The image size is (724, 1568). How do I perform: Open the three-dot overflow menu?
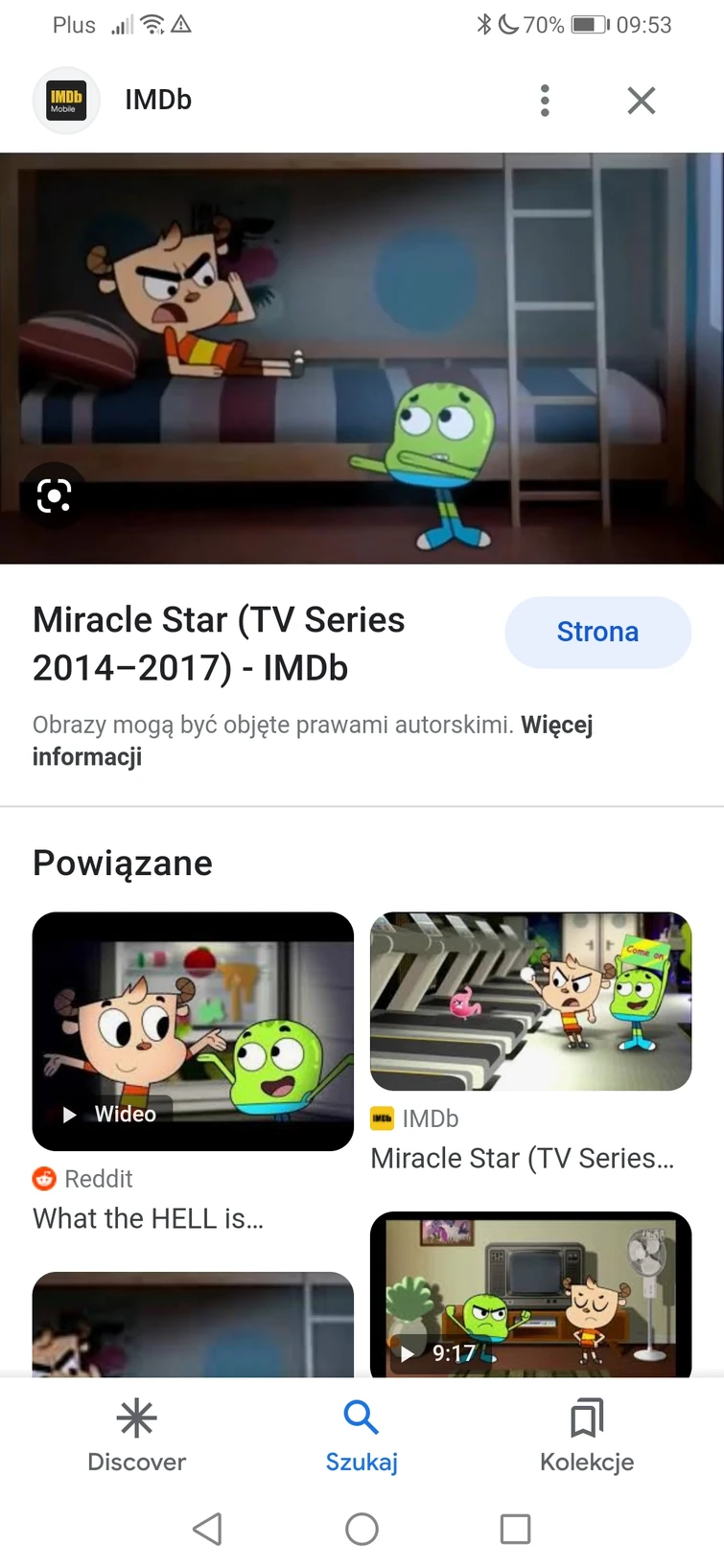tap(545, 101)
